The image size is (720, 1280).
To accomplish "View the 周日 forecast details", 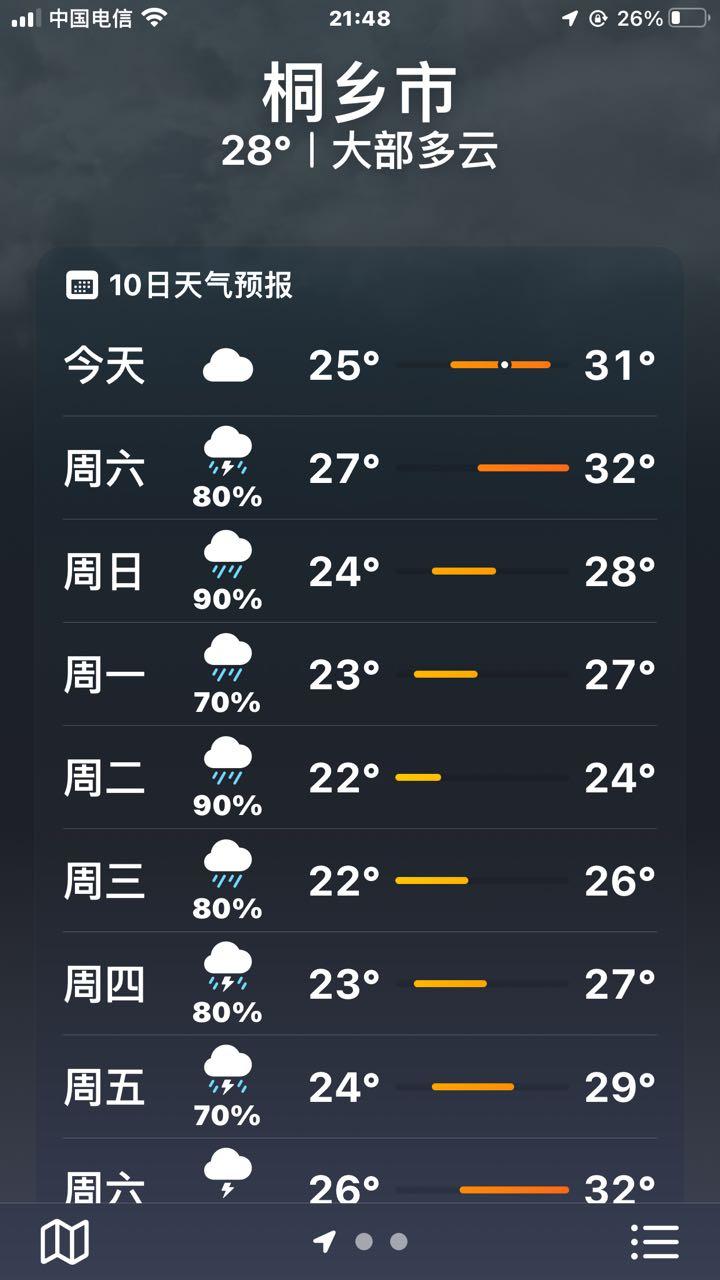I will click(360, 572).
